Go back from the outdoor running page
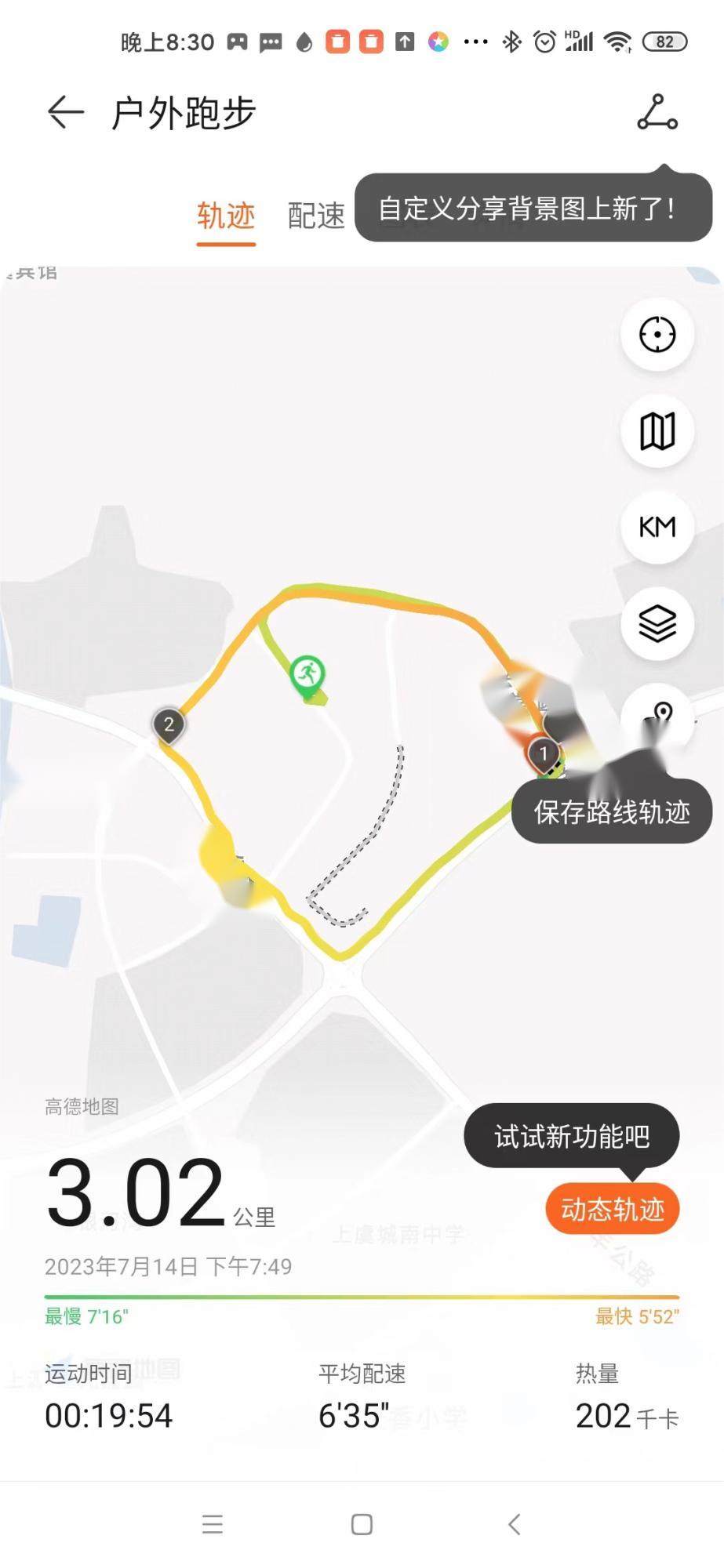The image size is (724, 1568). coord(66,113)
